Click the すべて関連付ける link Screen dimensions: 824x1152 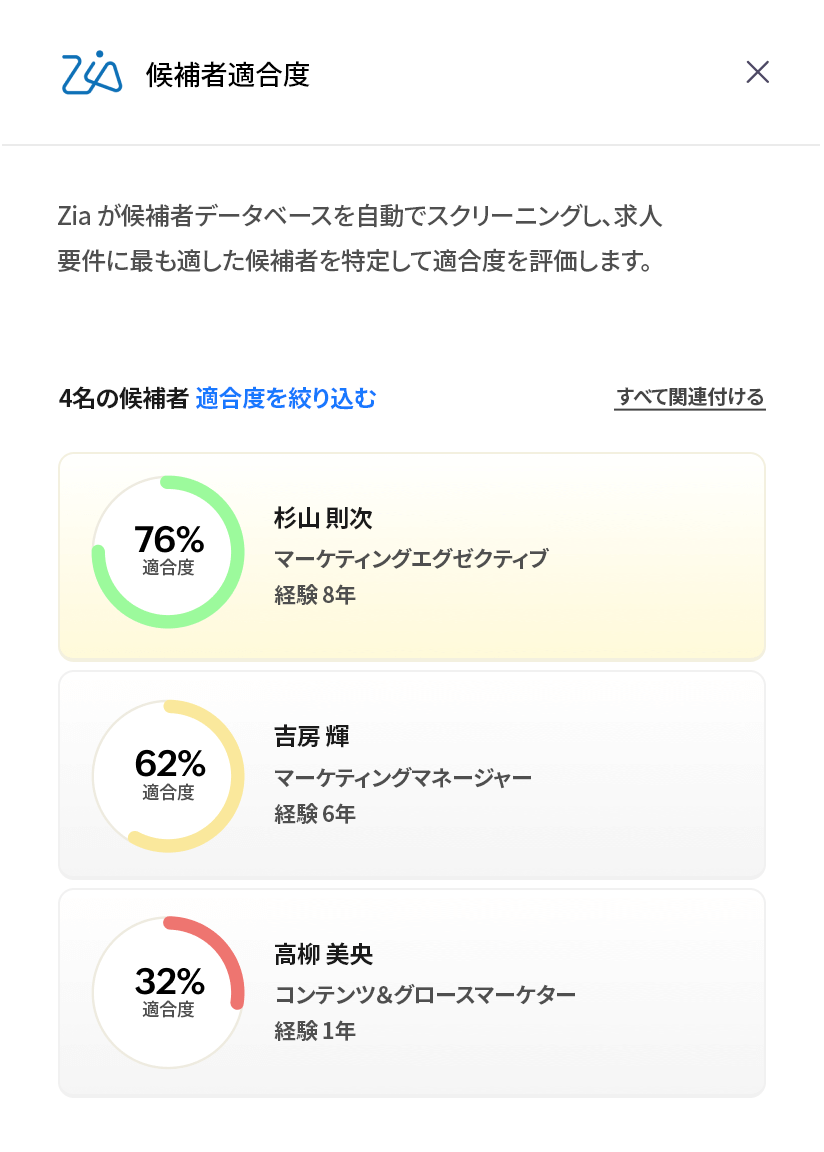(x=690, y=397)
